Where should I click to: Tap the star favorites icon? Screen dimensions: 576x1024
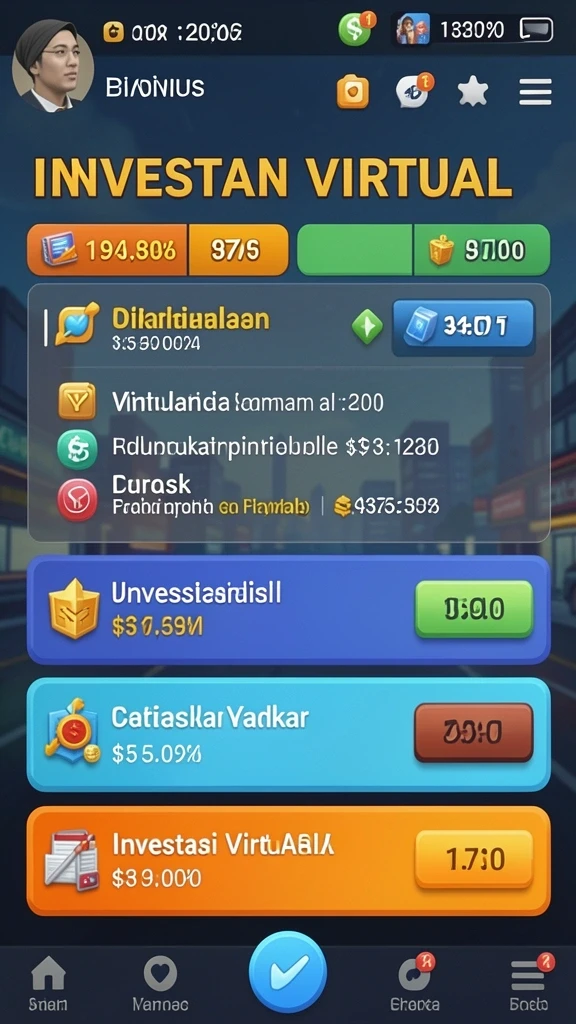[x=473, y=91]
